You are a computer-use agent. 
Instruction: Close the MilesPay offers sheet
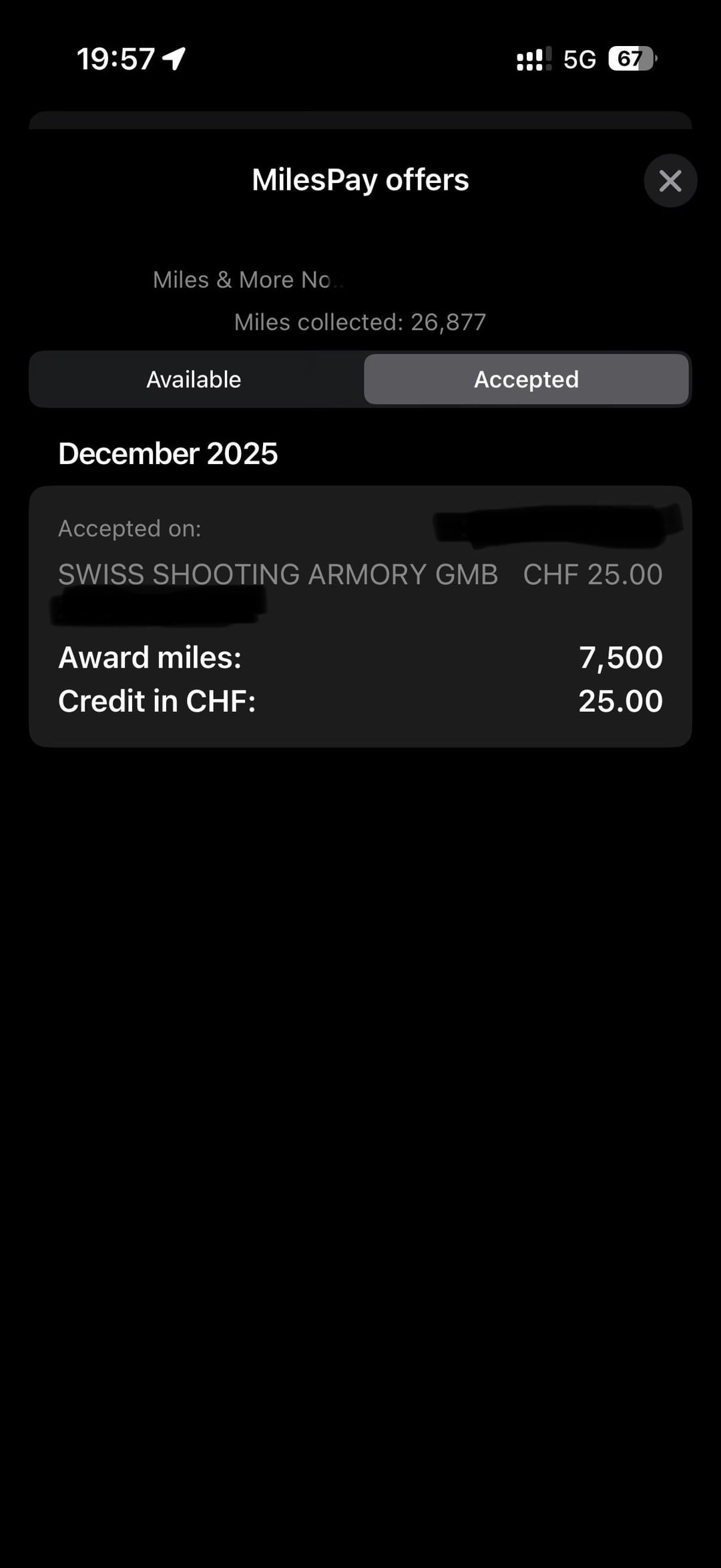[670, 180]
